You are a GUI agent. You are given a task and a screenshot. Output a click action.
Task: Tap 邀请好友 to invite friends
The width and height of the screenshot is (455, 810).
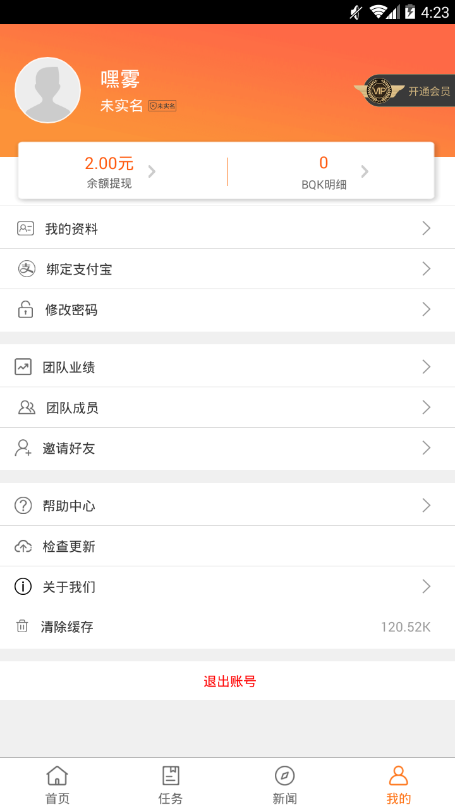(227, 448)
